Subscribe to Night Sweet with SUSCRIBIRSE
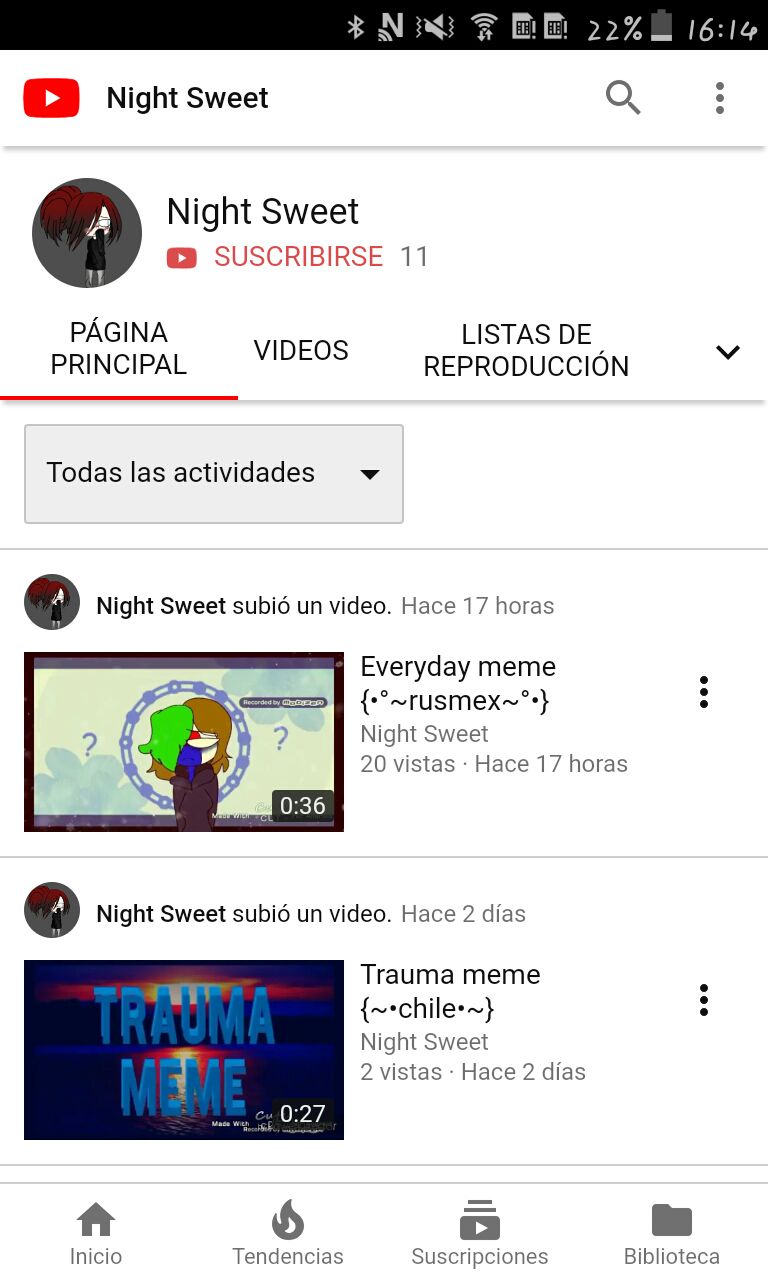The image size is (768, 1280). pyautogui.click(x=297, y=257)
